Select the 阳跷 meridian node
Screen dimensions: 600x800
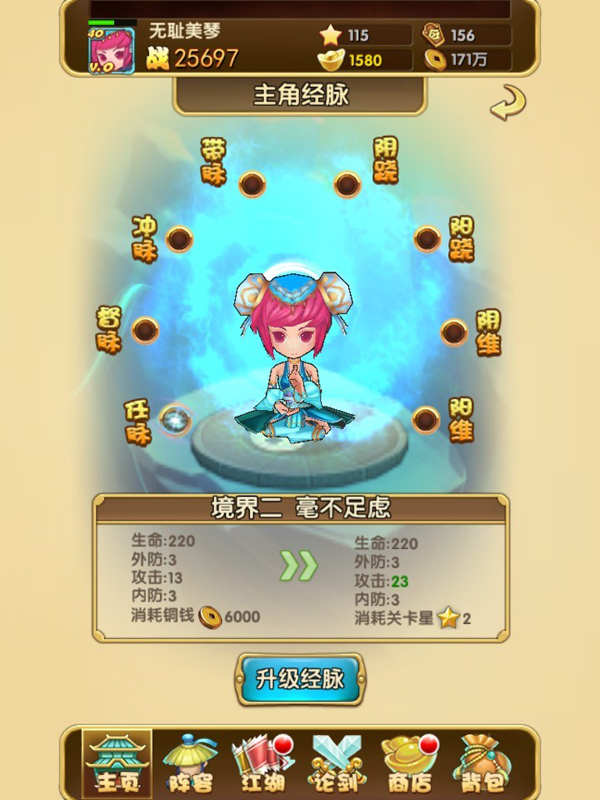pyautogui.click(x=427, y=239)
